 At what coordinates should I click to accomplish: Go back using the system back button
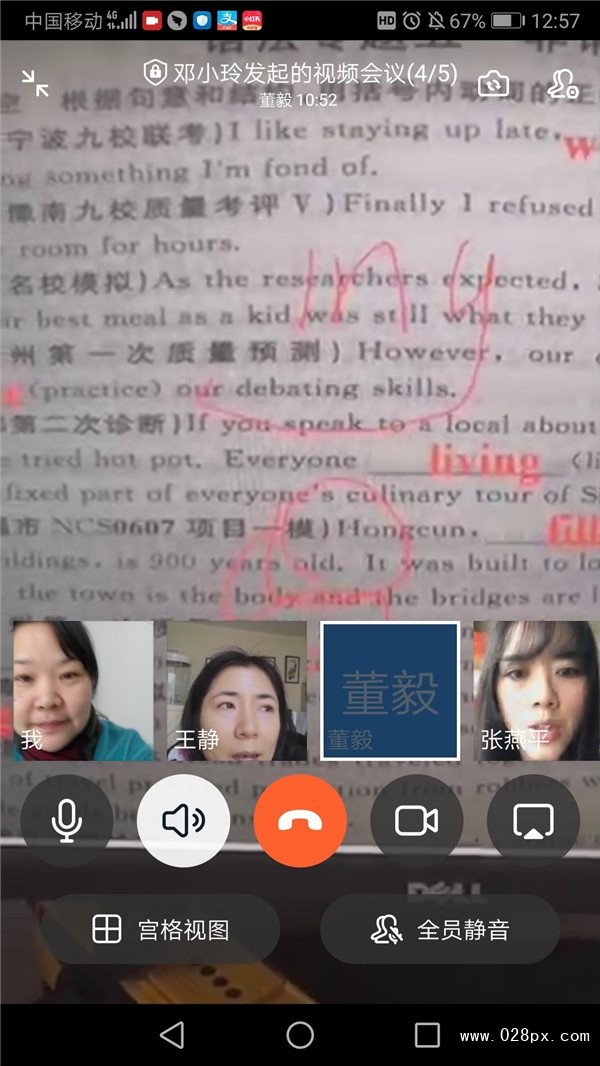(x=172, y=1034)
